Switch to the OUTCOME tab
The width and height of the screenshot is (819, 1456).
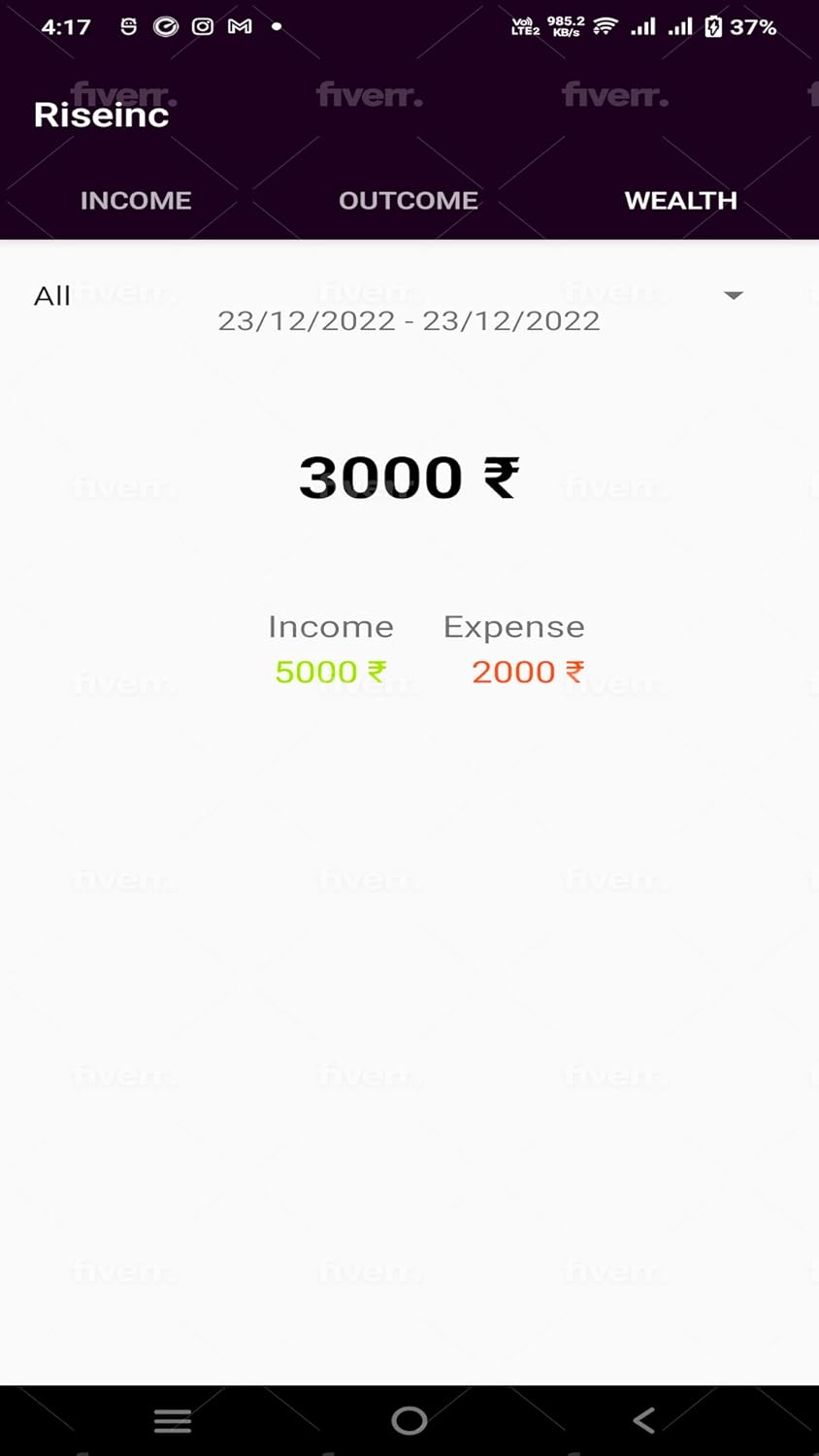tap(409, 200)
